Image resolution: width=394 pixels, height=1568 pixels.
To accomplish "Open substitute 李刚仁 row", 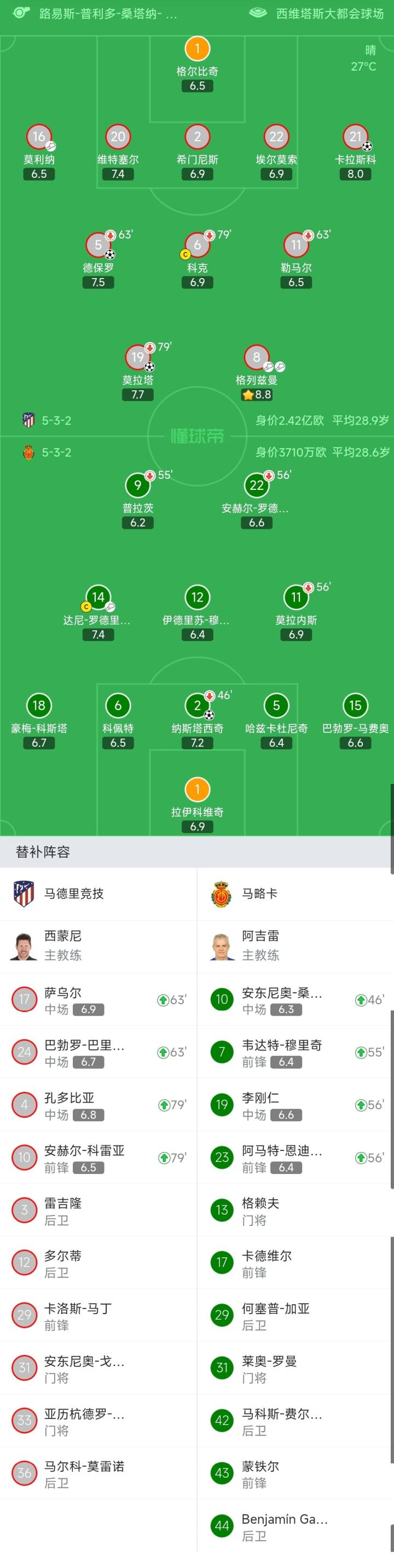I will tap(296, 1105).
